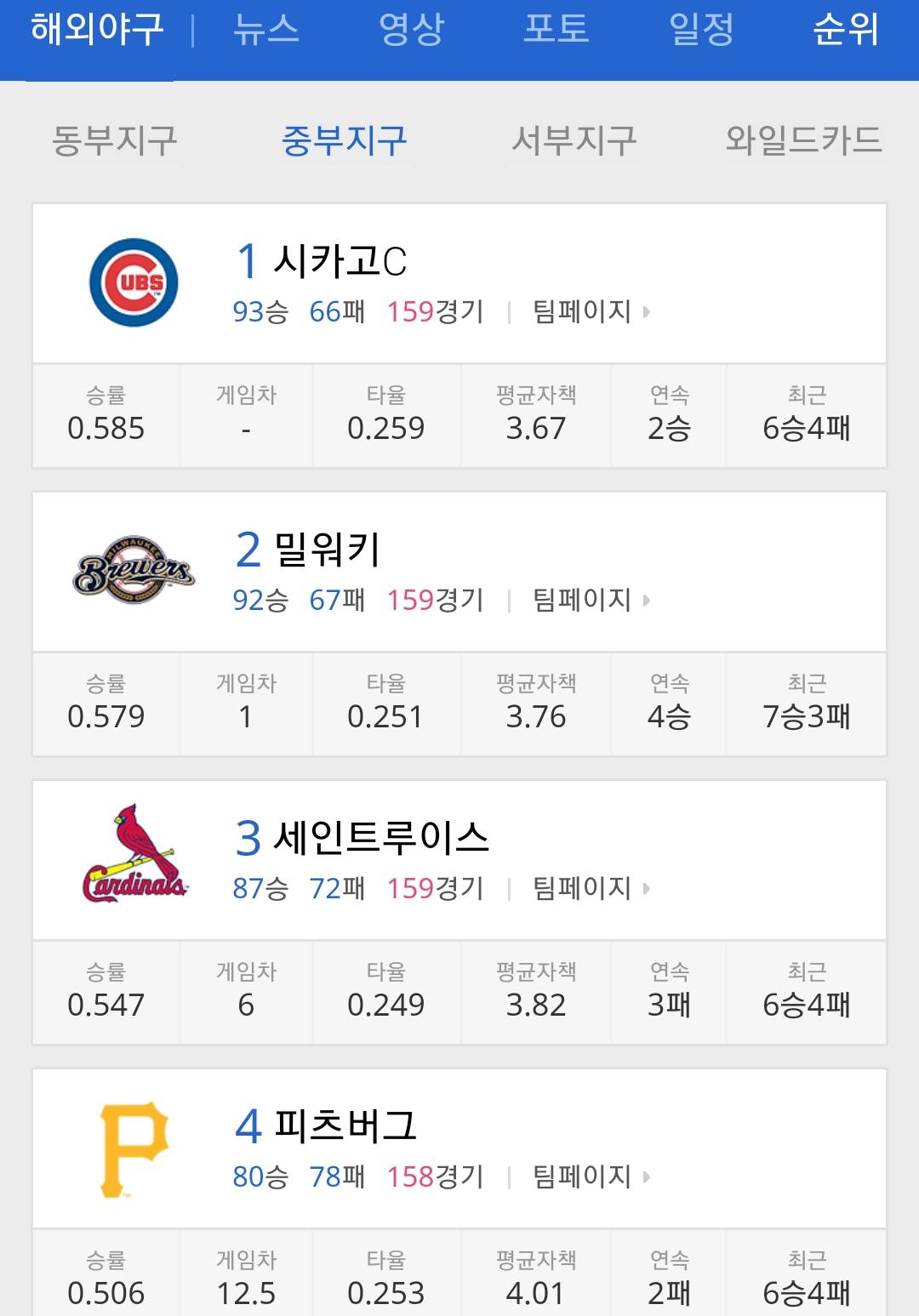919x1316 pixels.
Task: View 서부지구 standings
Action: (574, 140)
